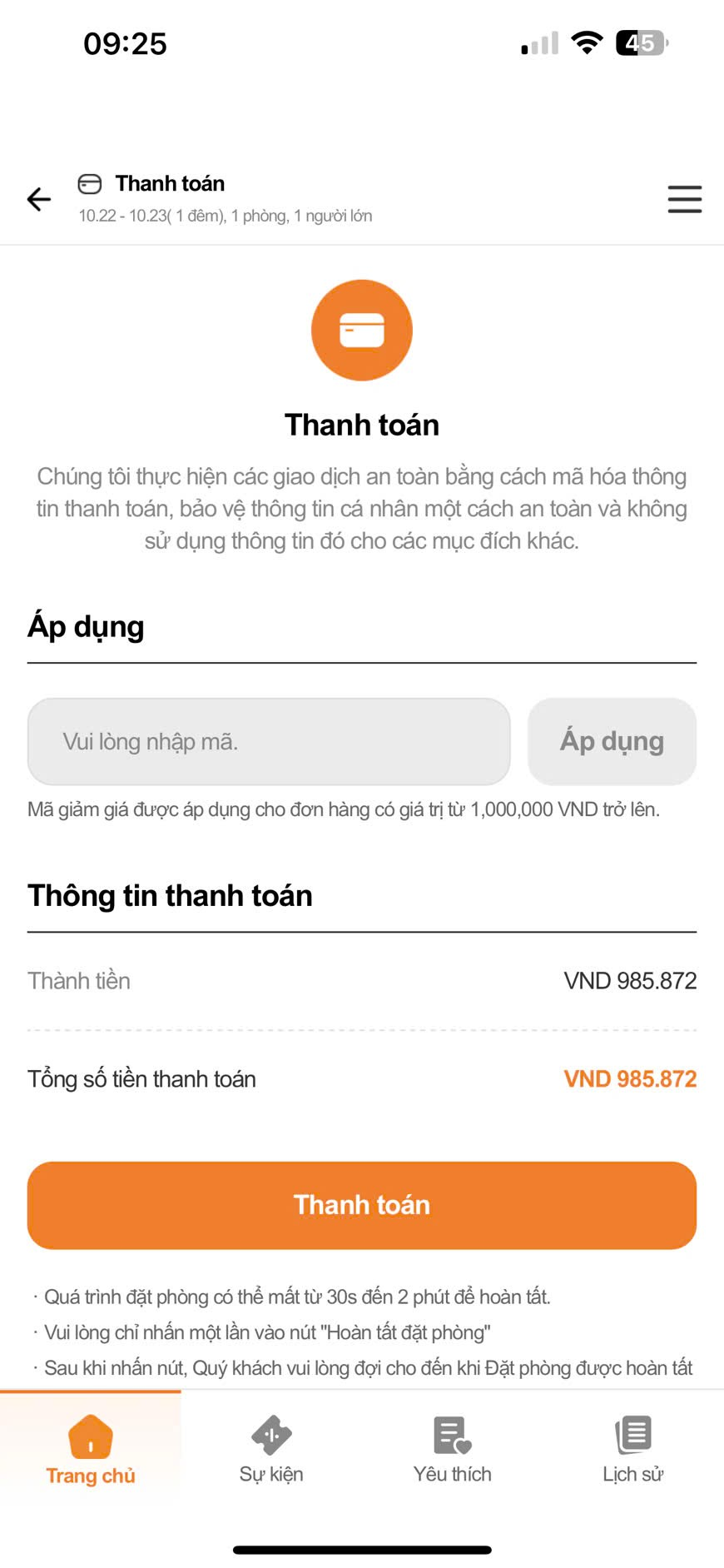Screen dimensions: 724x1568
Task: Open the hamburger menu
Action: point(684,200)
